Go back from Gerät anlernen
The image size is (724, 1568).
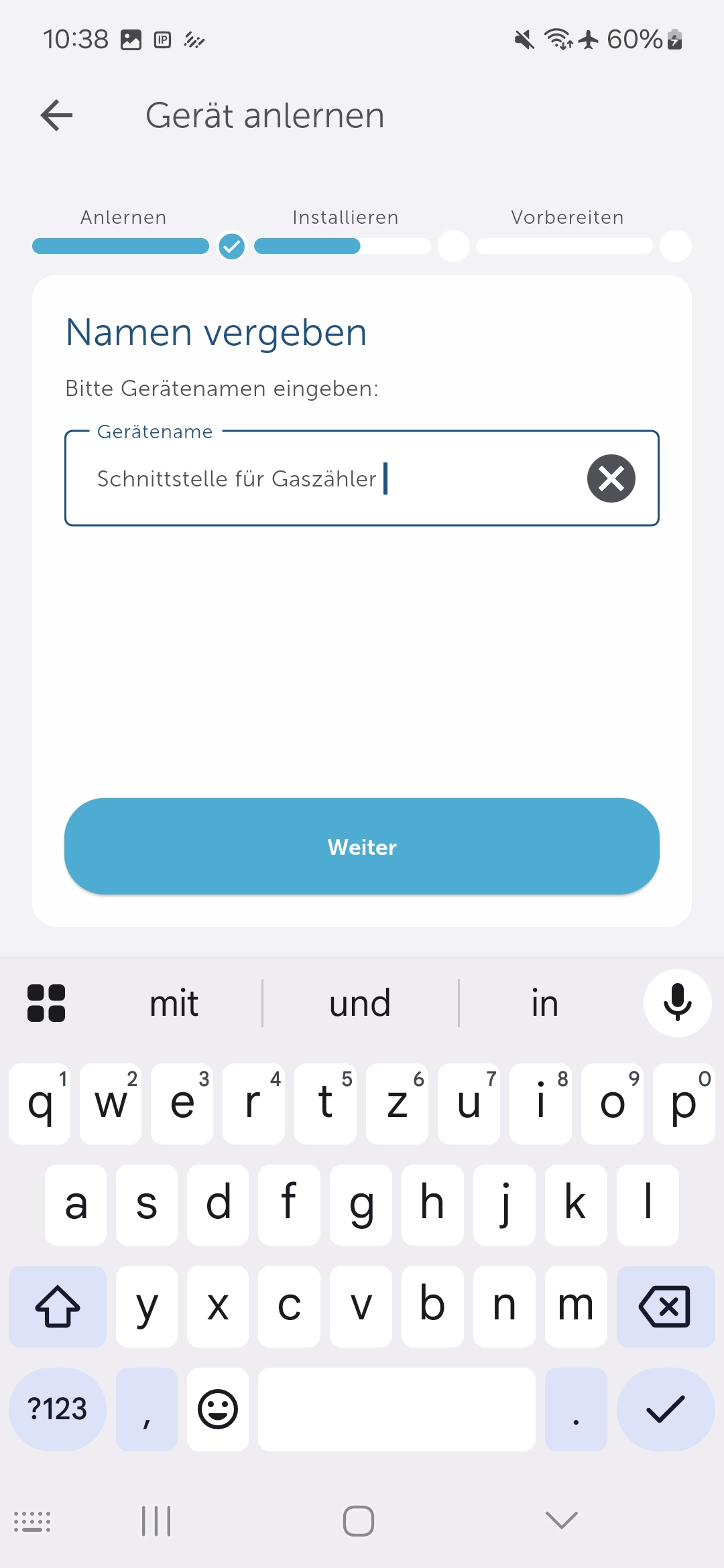[x=57, y=115]
